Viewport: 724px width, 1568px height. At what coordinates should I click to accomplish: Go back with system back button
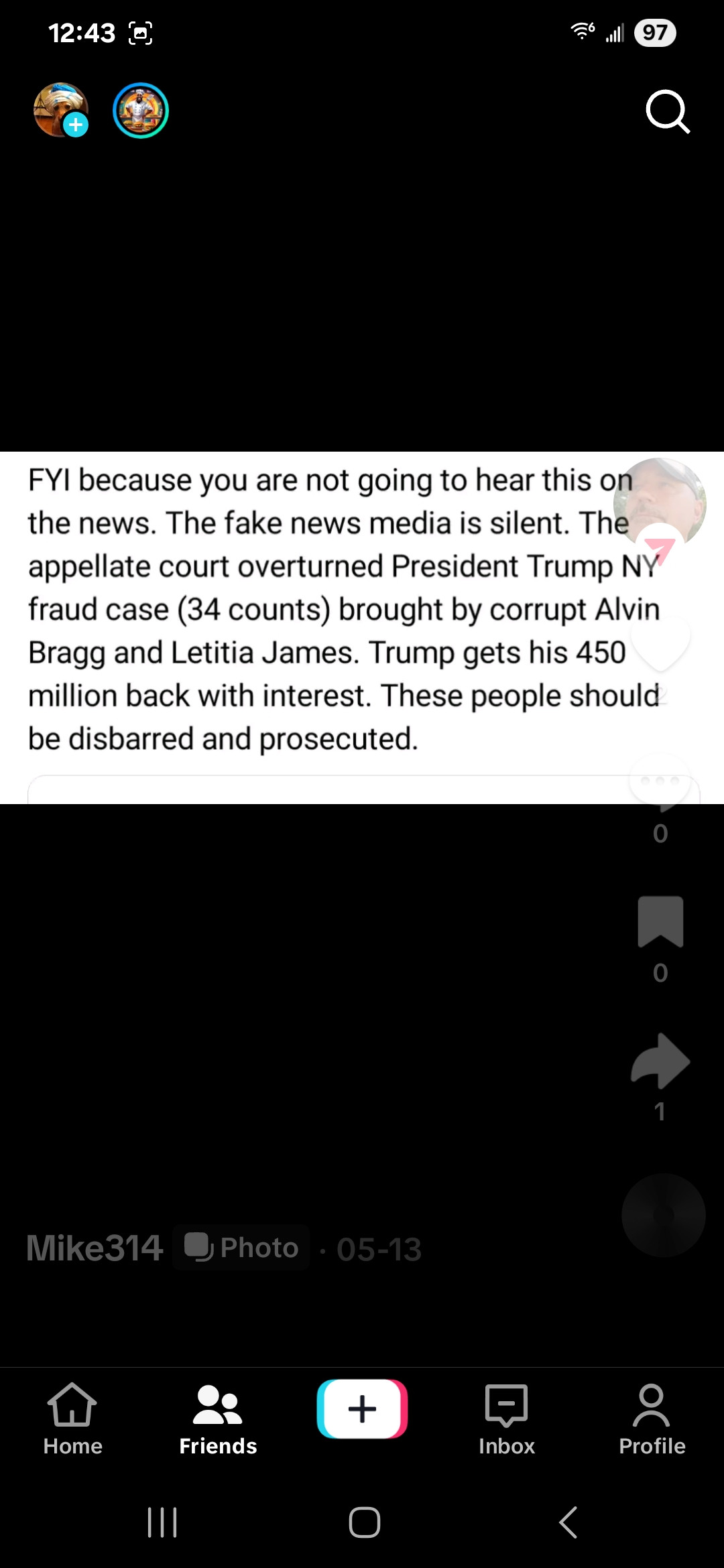click(568, 1522)
